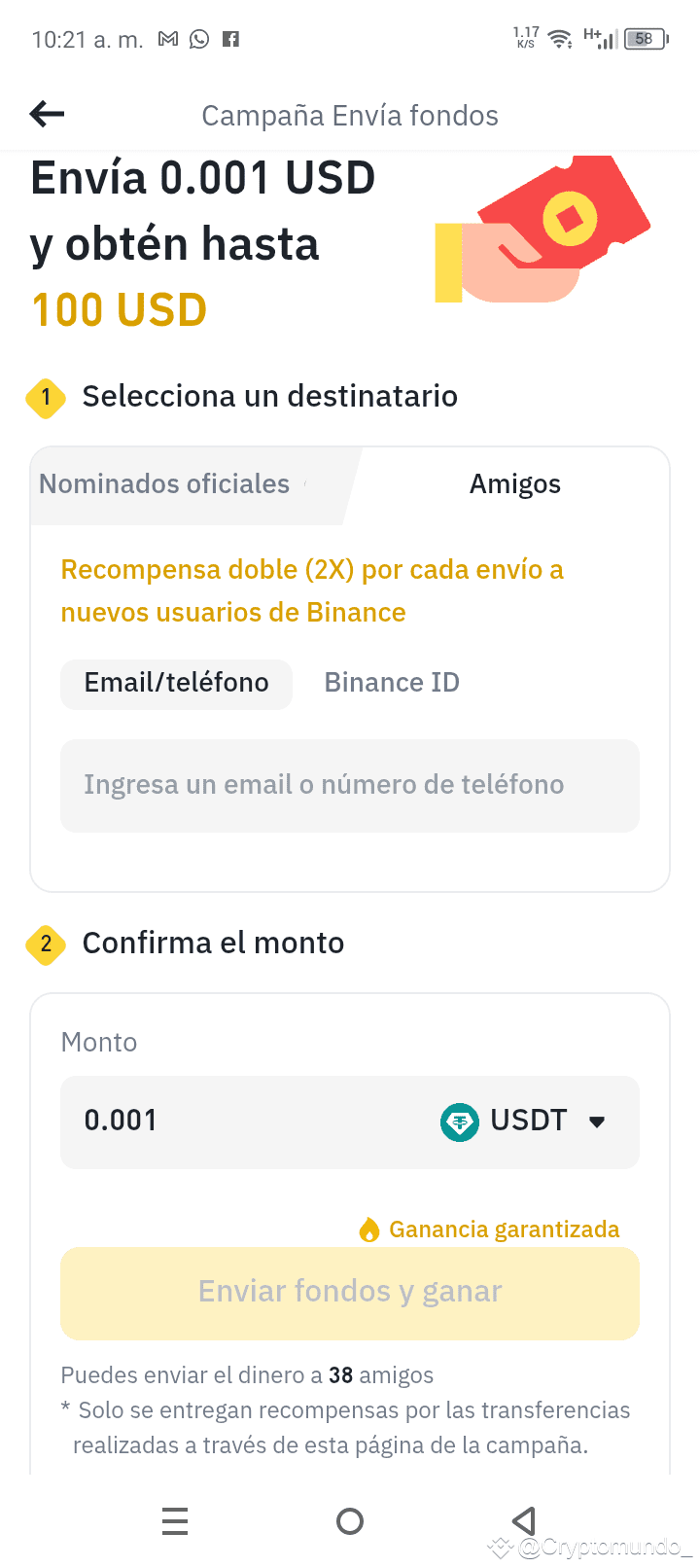Image resolution: width=700 pixels, height=1568 pixels.
Task: Tap the flame icon next to Ganancia garantizada
Action: click(x=371, y=1229)
